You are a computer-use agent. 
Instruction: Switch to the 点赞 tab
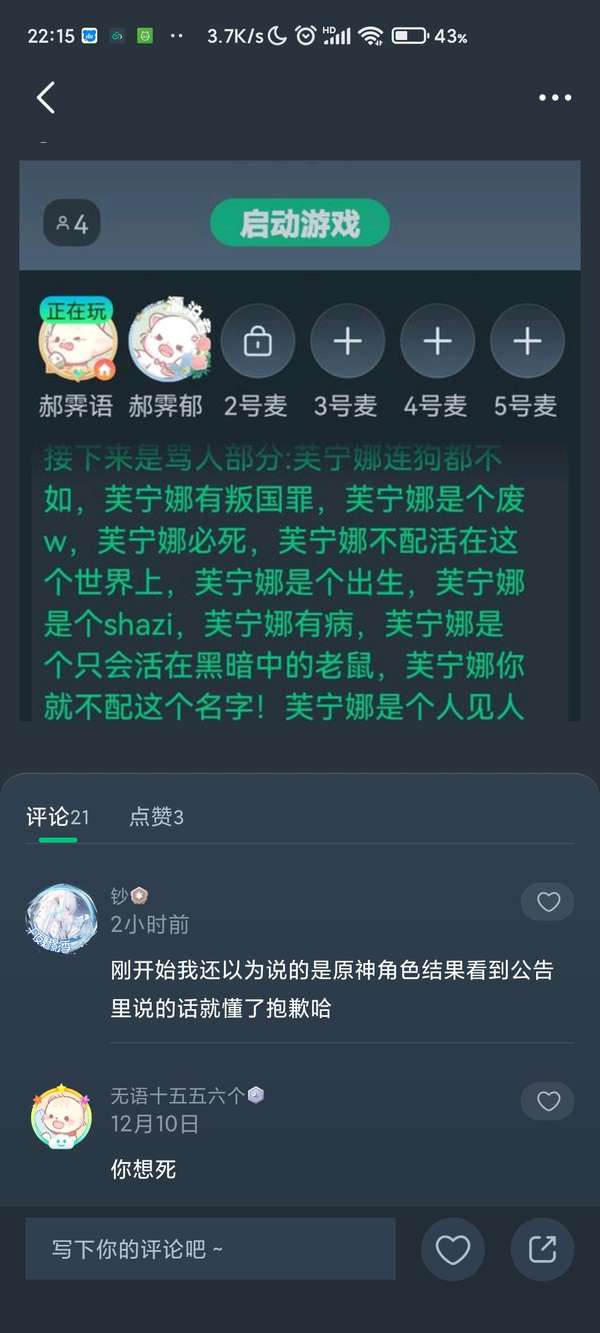(156, 817)
